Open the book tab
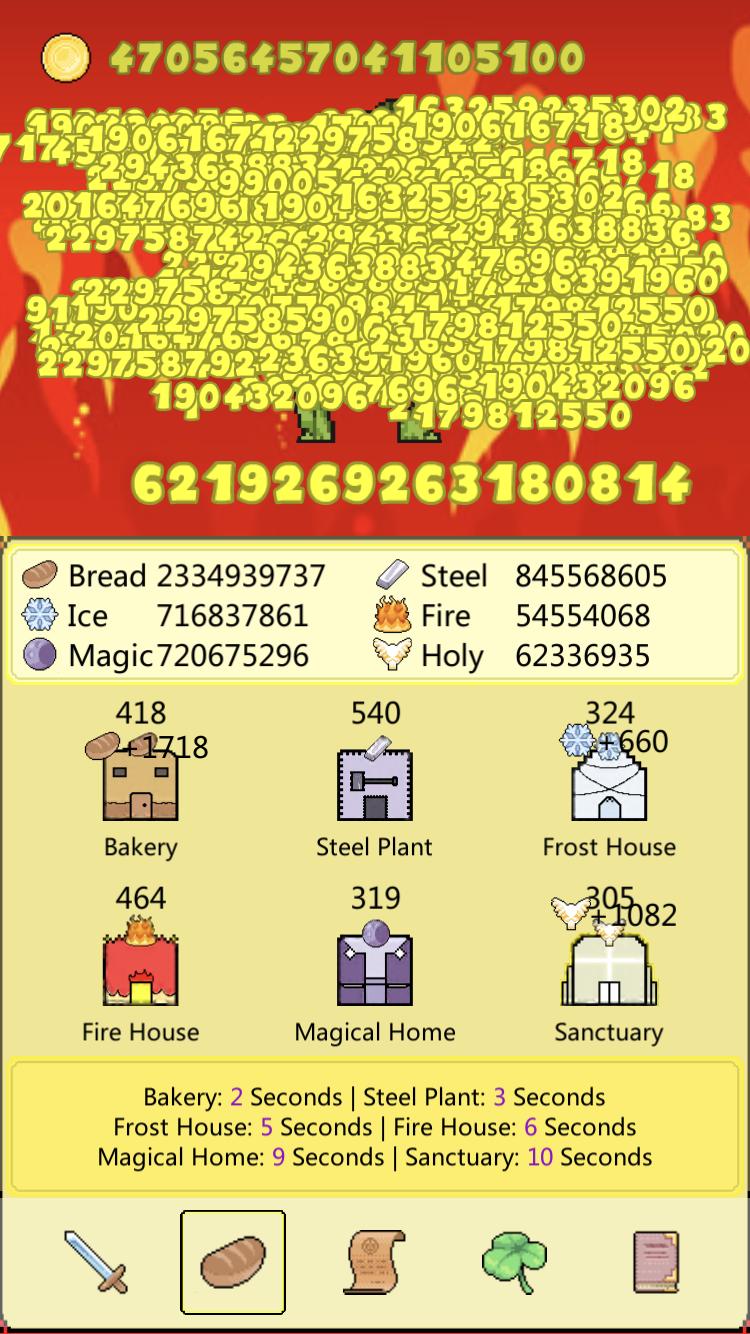750x1334 pixels. point(655,1262)
